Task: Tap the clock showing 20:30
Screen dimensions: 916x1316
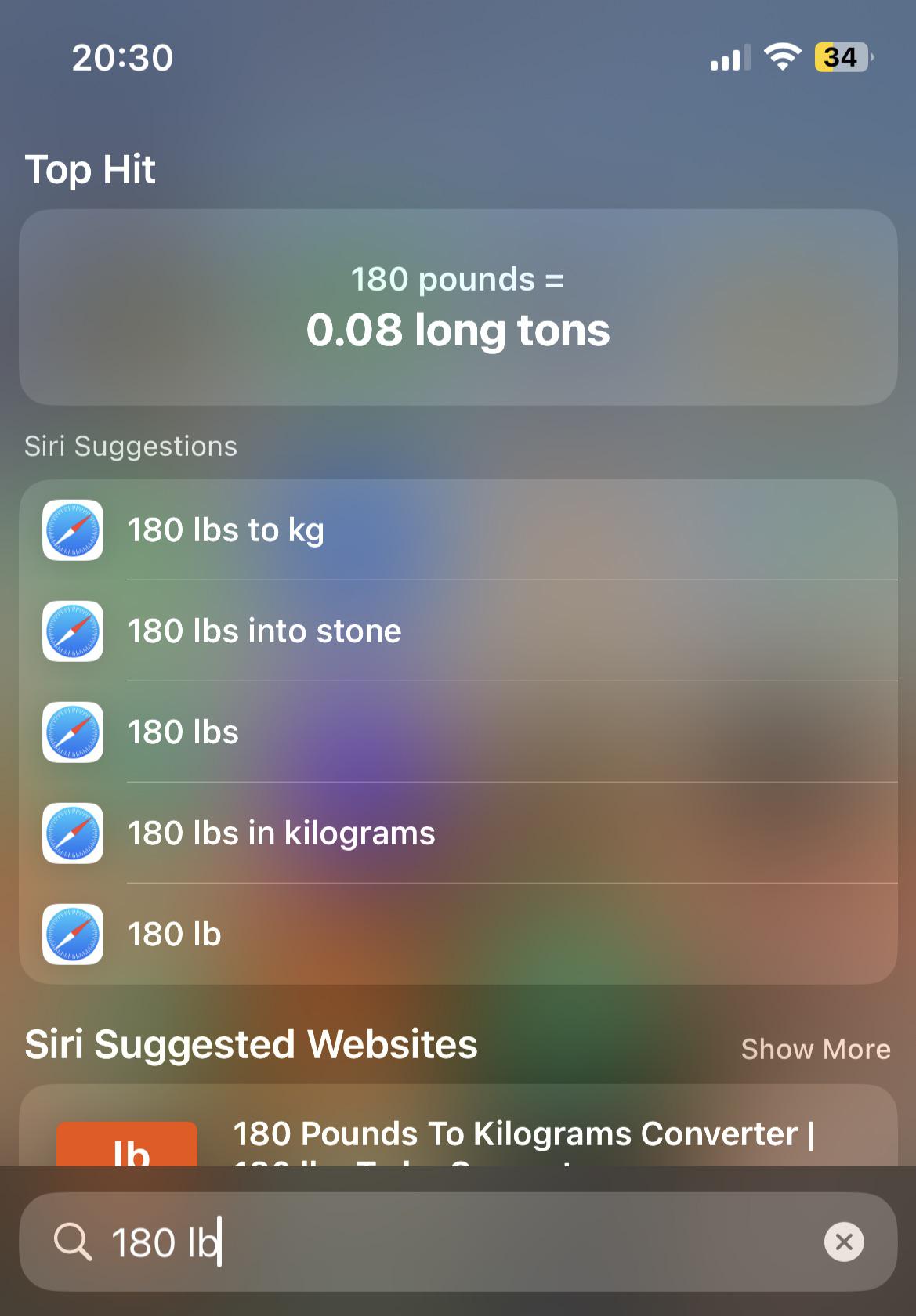Action: point(121,56)
